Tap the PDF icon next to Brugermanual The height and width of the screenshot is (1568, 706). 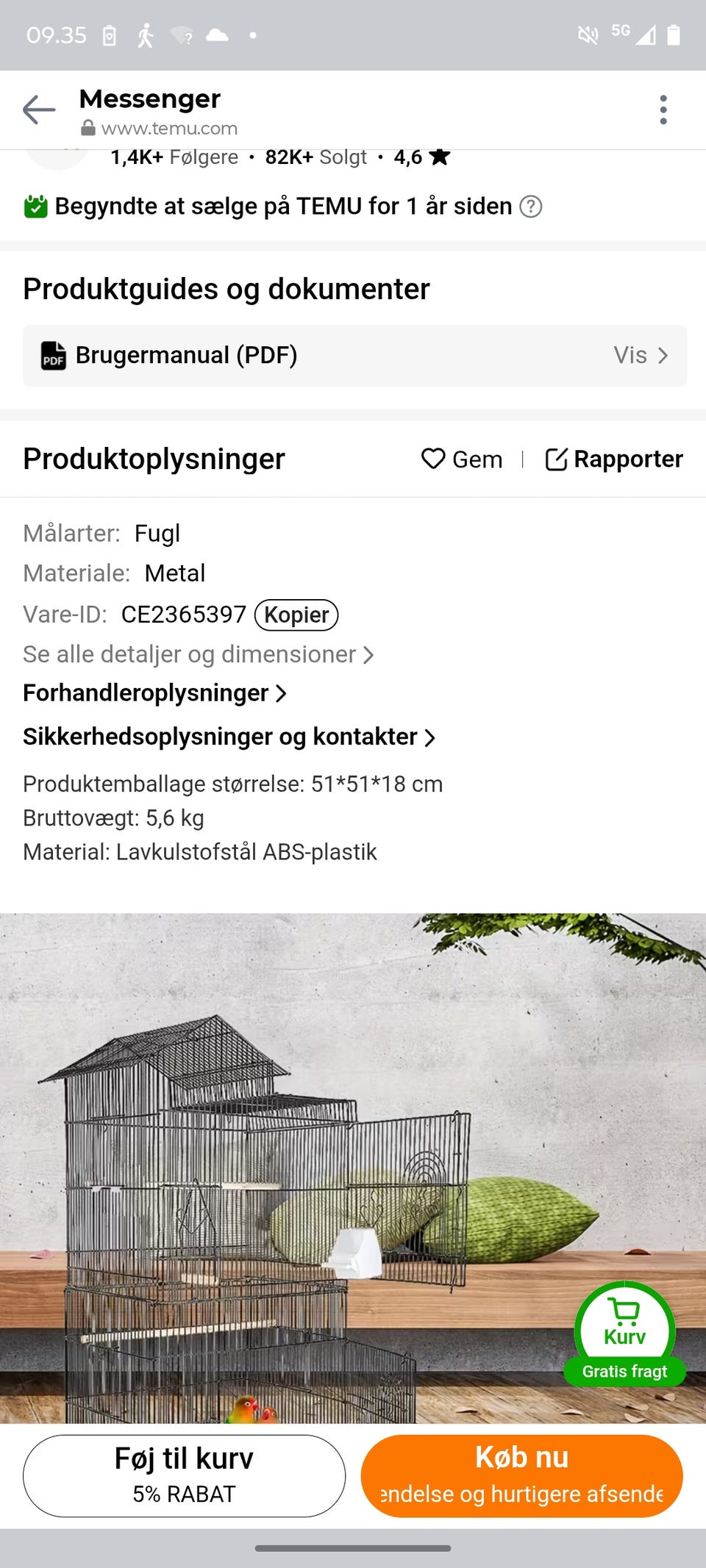coord(51,356)
